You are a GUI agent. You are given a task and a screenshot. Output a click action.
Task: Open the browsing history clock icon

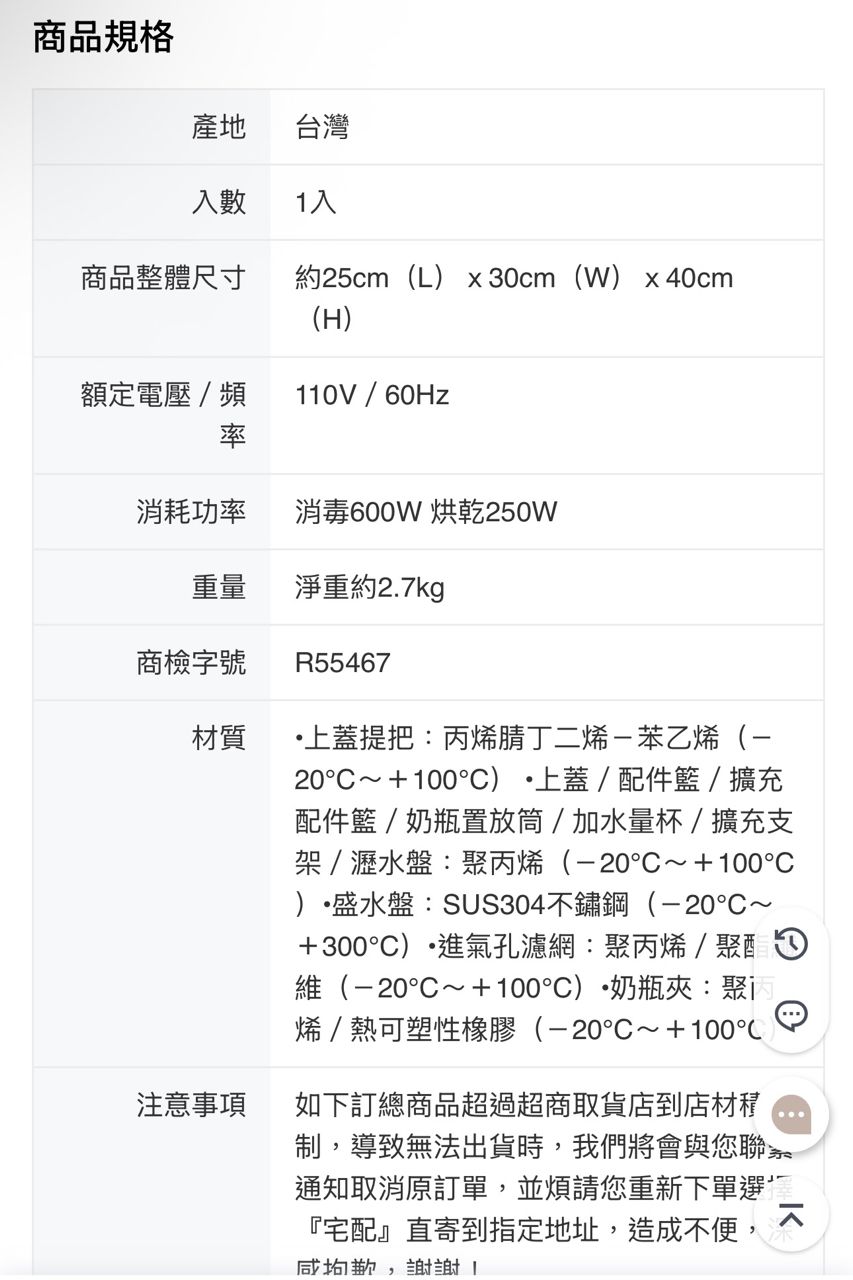coord(790,944)
